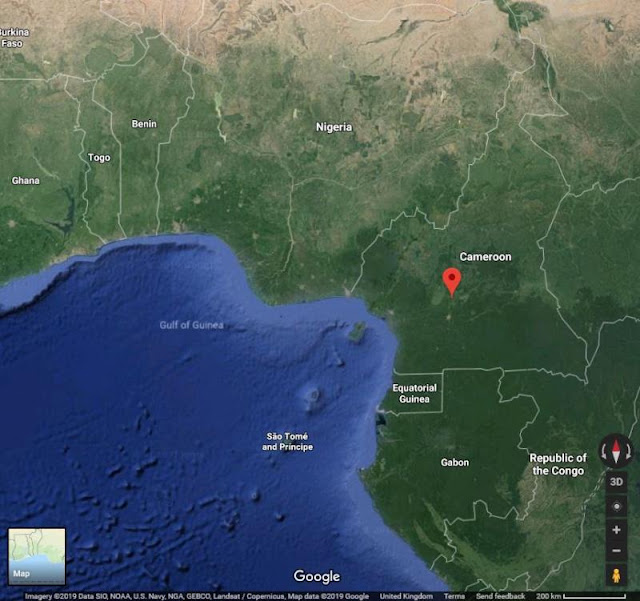Switch to the Map view thumbnail
This screenshot has height=601, width=640.
pos(37,556)
